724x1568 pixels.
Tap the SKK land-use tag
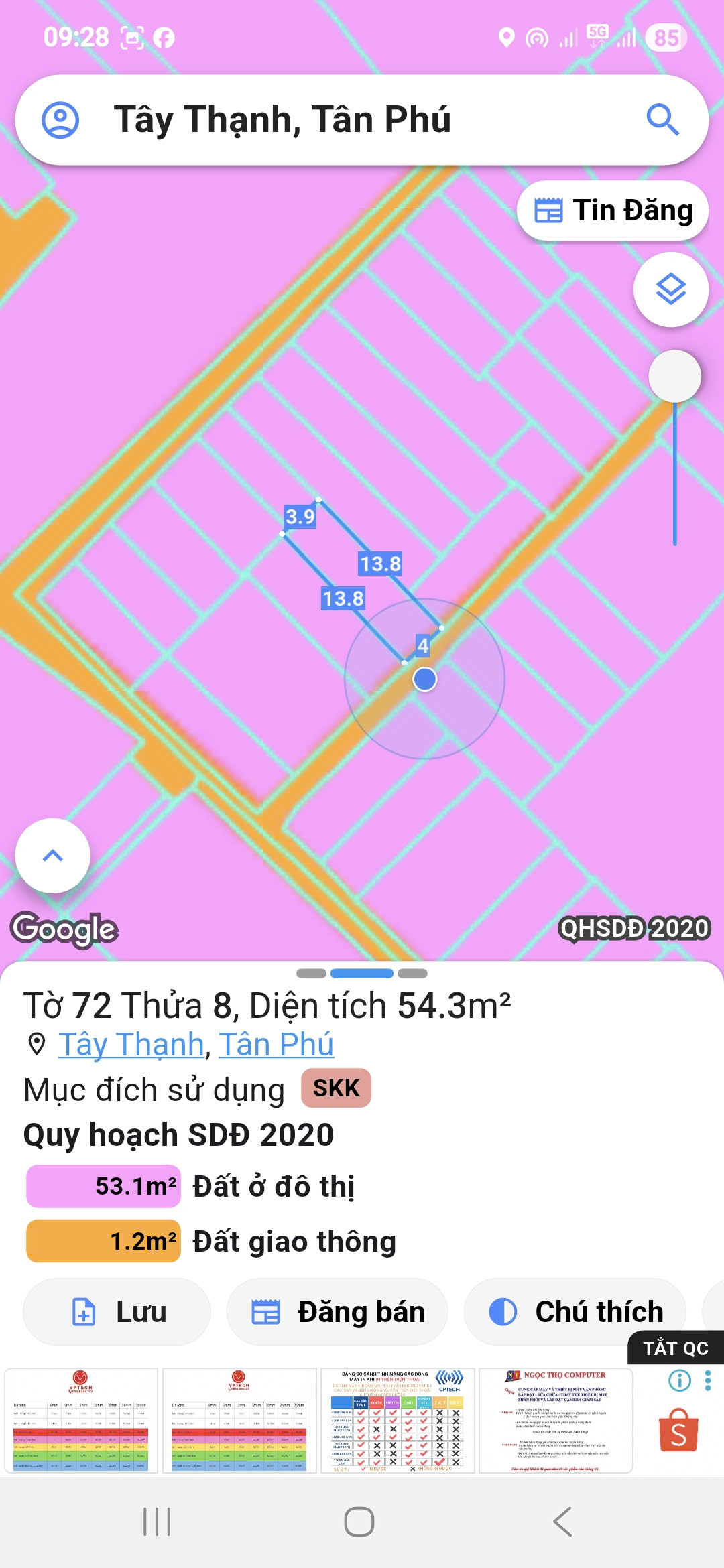[x=336, y=1088]
